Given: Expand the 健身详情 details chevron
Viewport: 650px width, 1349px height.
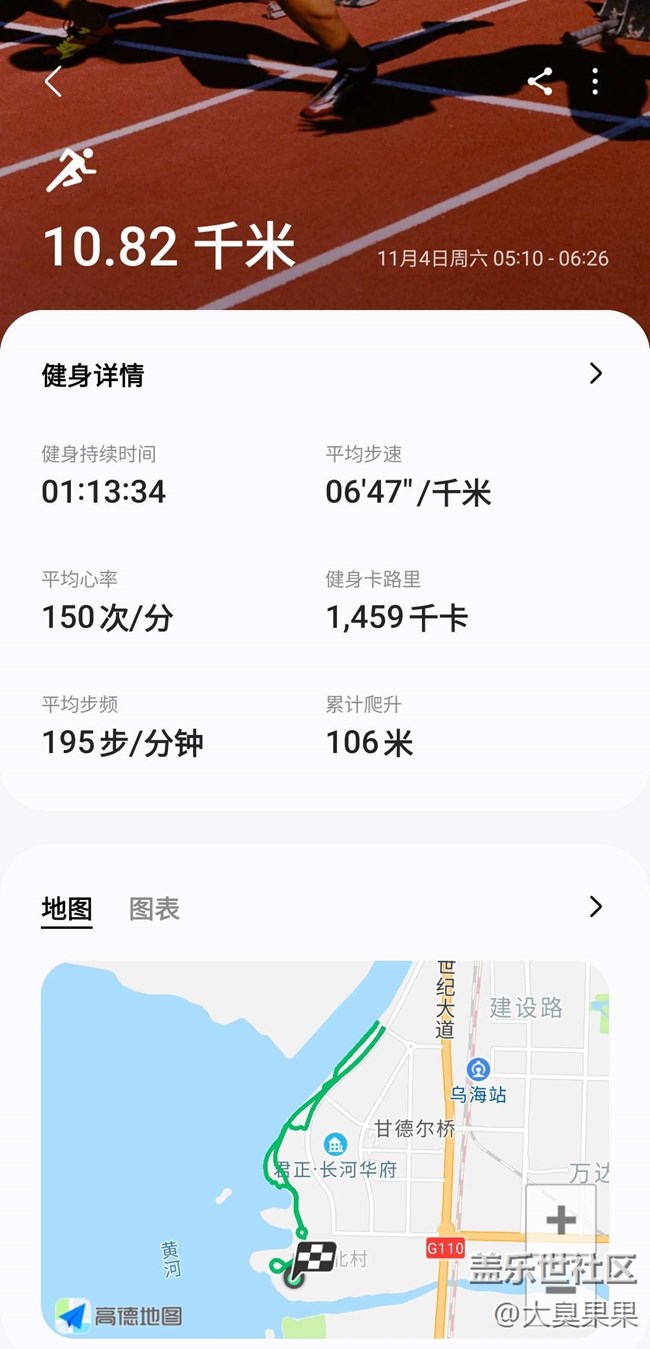Looking at the screenshot, I should coord(596,374).
